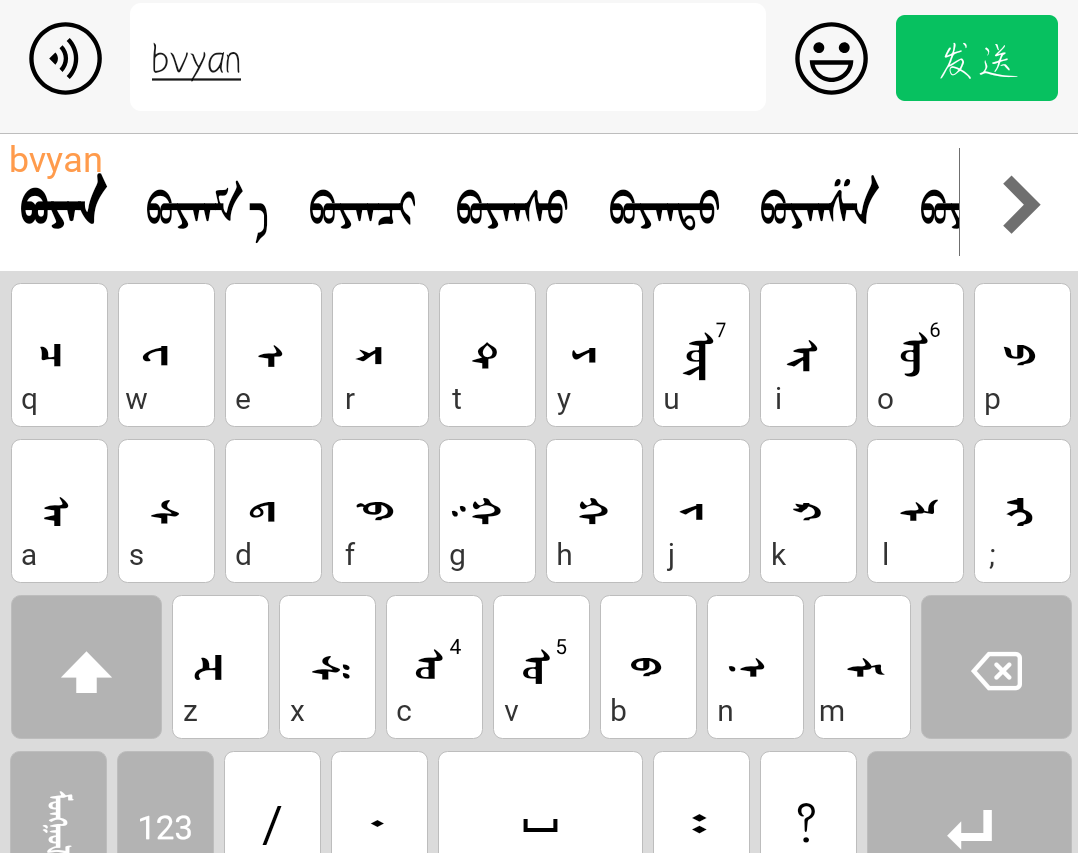Image resolution: width=1078 pixels, height=853 pixels.
Task: Focus the message field containing bvyan
Action: (x=447, y=58)
